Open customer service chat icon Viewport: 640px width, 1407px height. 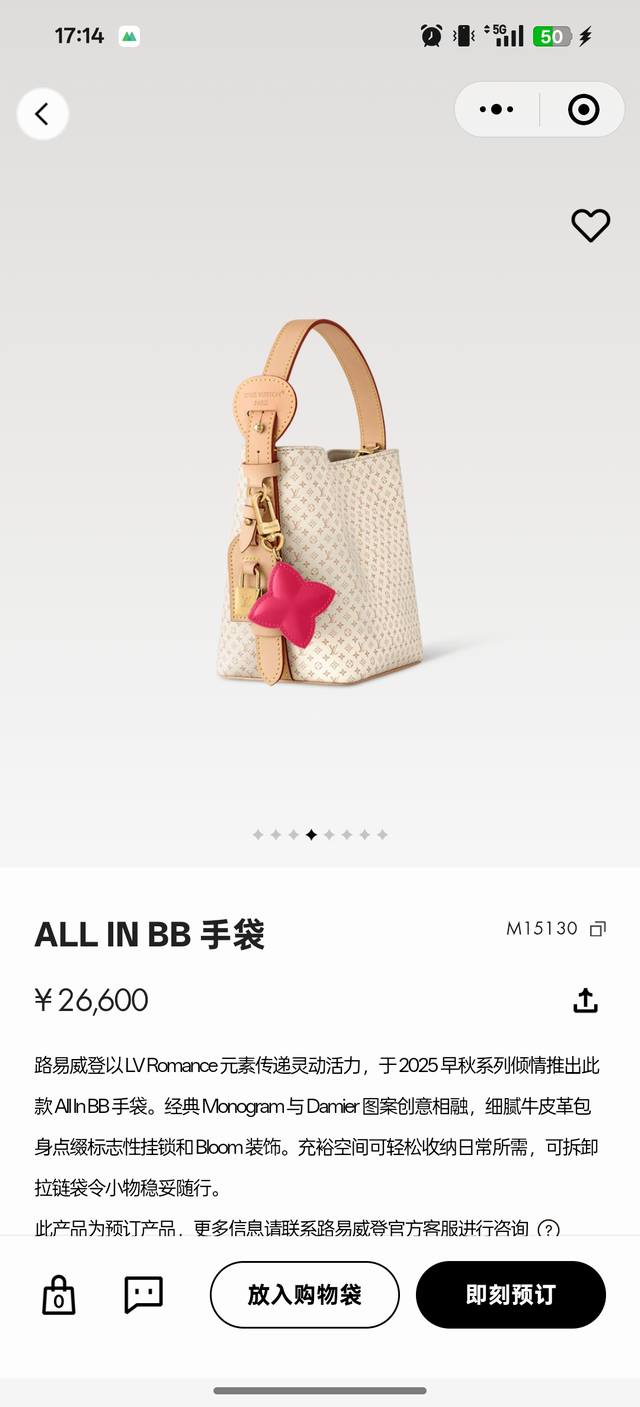pyautogui.click(x=143, y=1294)
